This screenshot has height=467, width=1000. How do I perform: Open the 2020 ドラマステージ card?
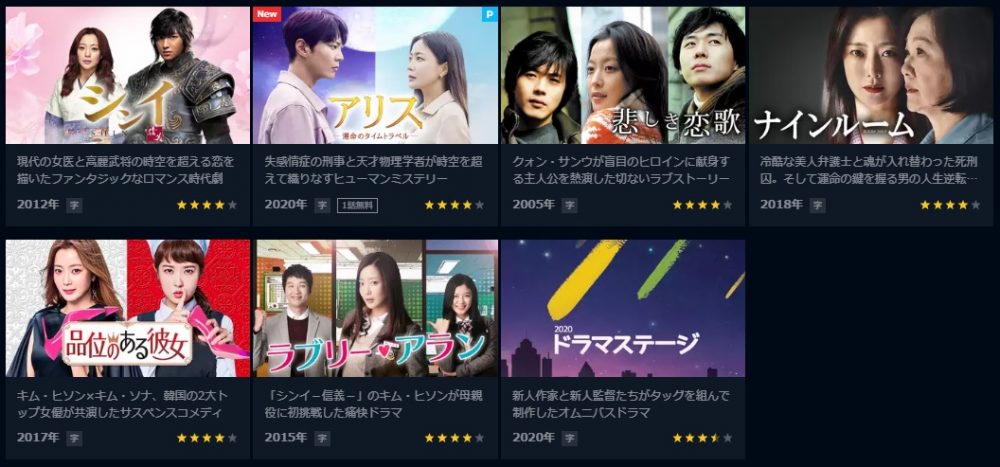click(622, 308)
